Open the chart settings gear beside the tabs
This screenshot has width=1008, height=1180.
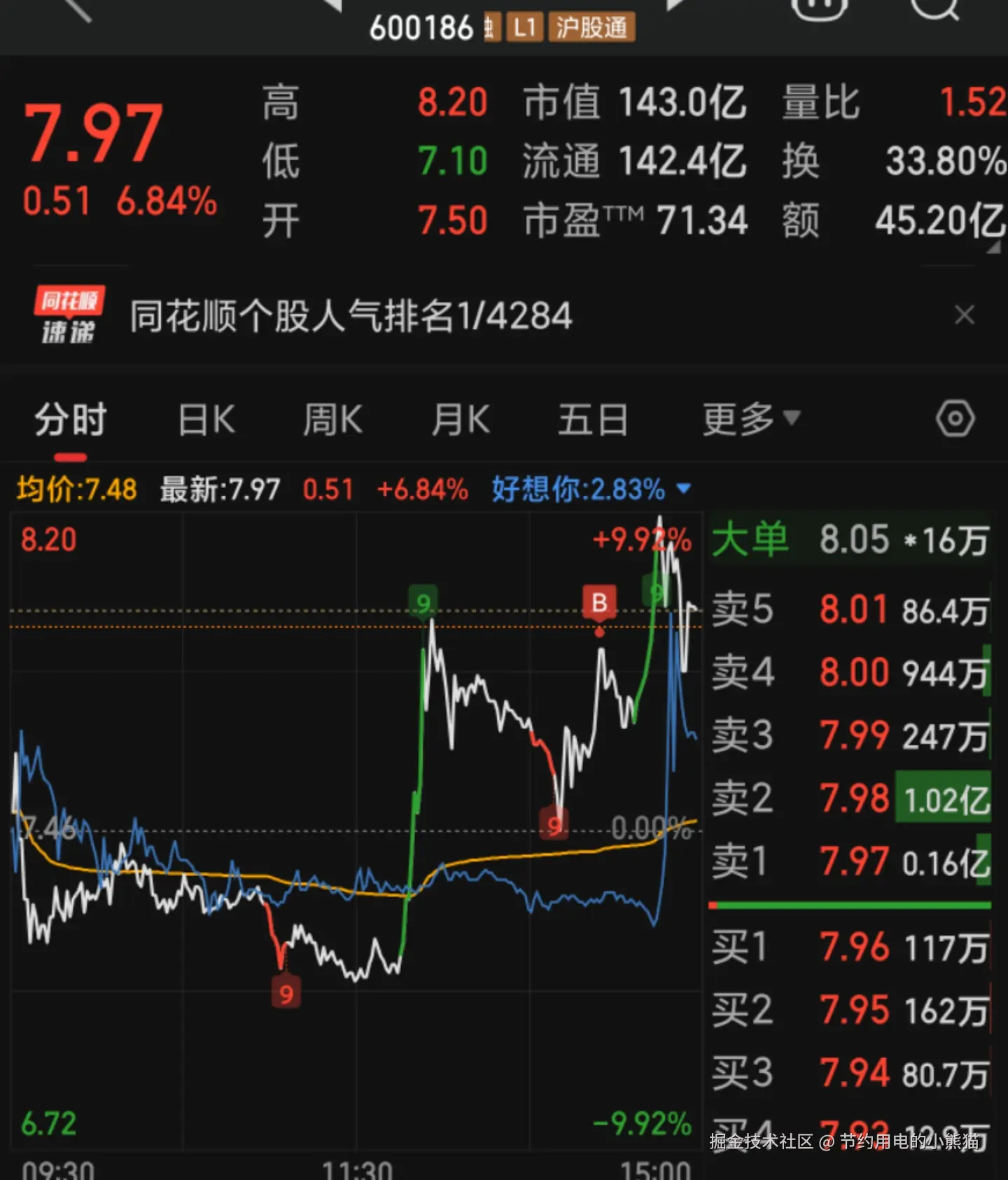point(956,418)
